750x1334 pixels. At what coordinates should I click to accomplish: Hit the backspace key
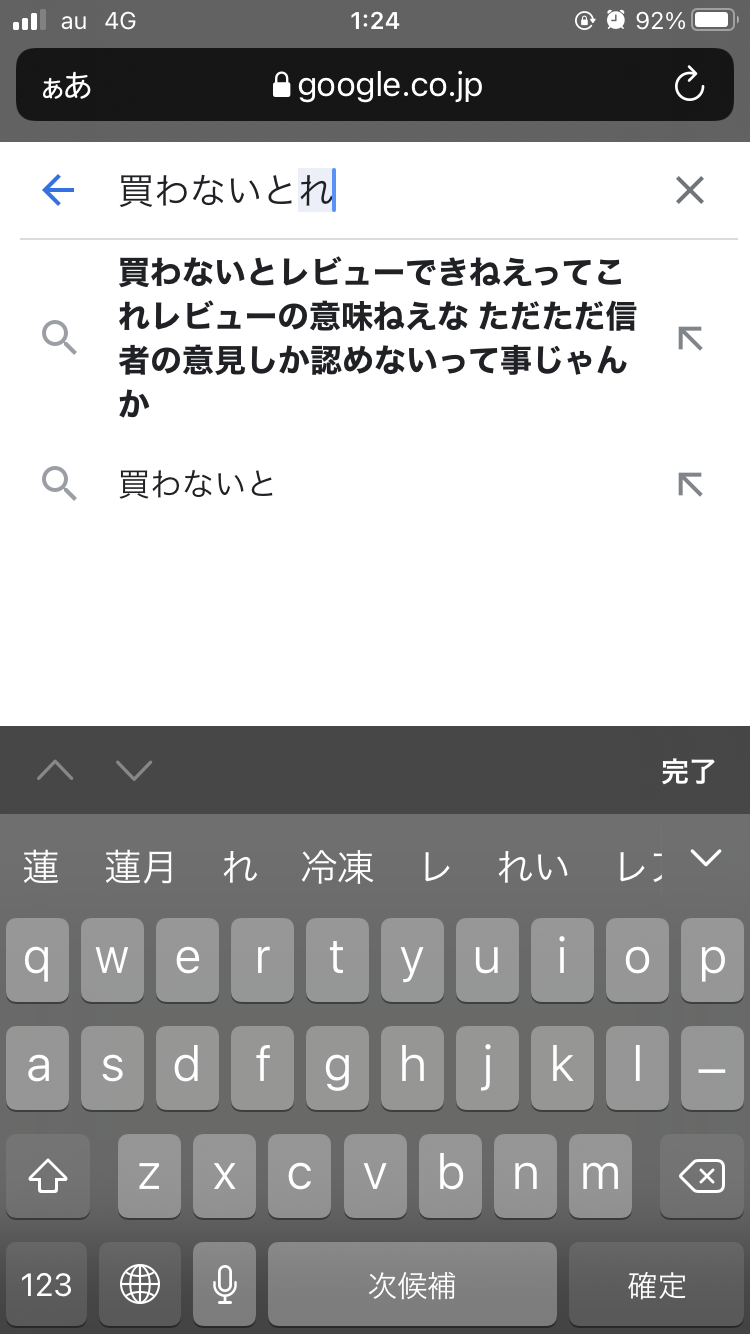702,1176
